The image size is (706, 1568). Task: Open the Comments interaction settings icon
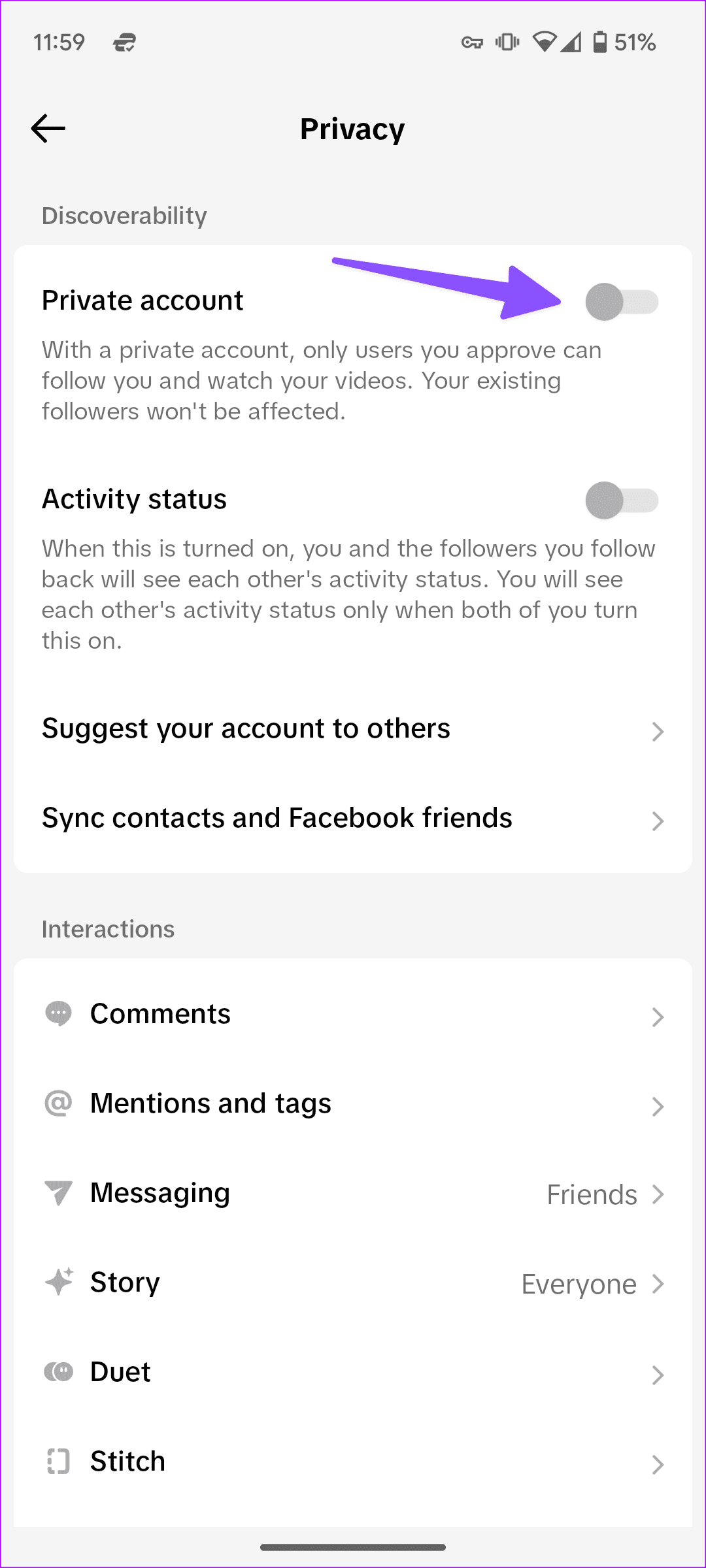pos(59,1014)
